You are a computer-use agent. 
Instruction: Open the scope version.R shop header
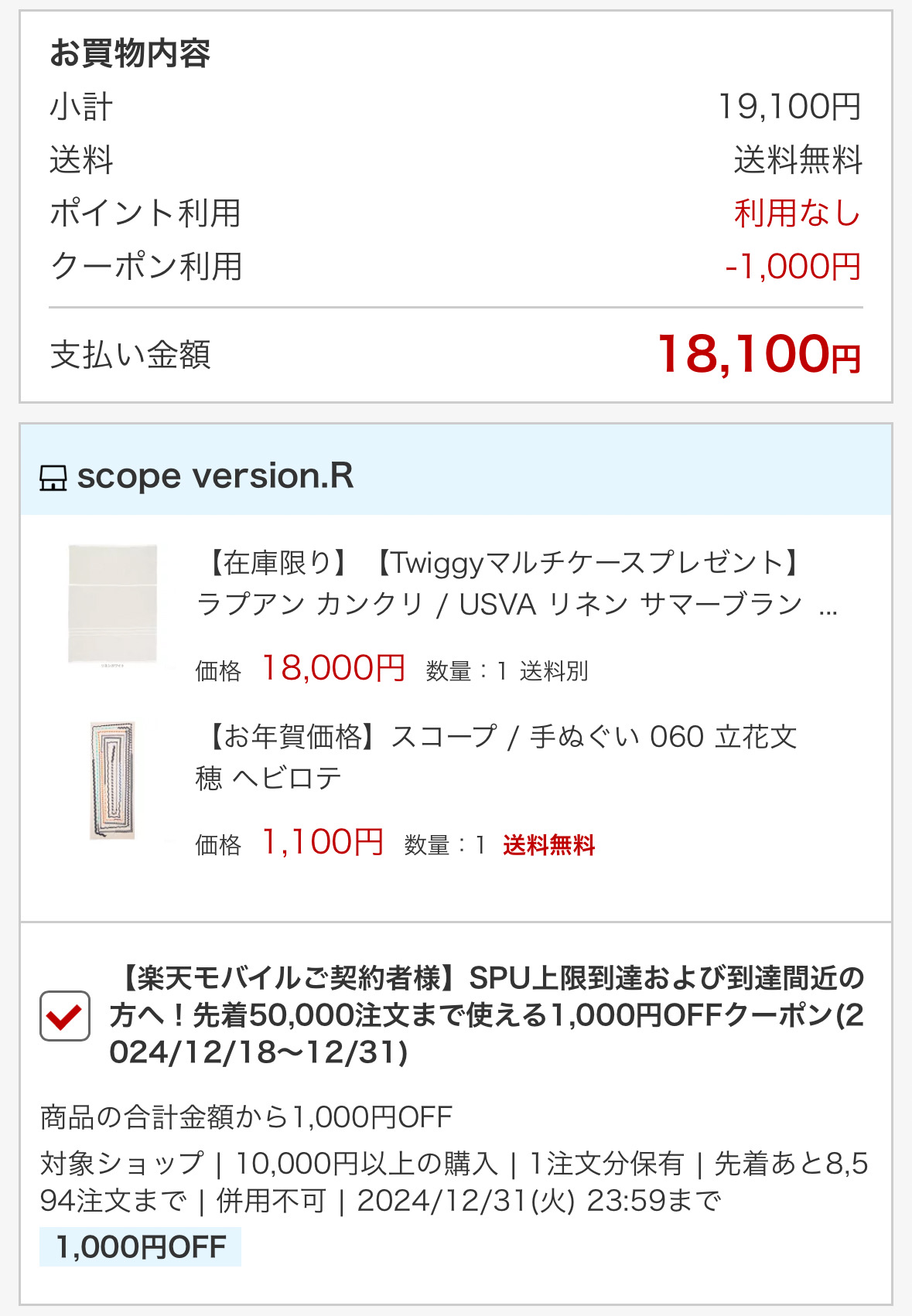tap(215, 476)
